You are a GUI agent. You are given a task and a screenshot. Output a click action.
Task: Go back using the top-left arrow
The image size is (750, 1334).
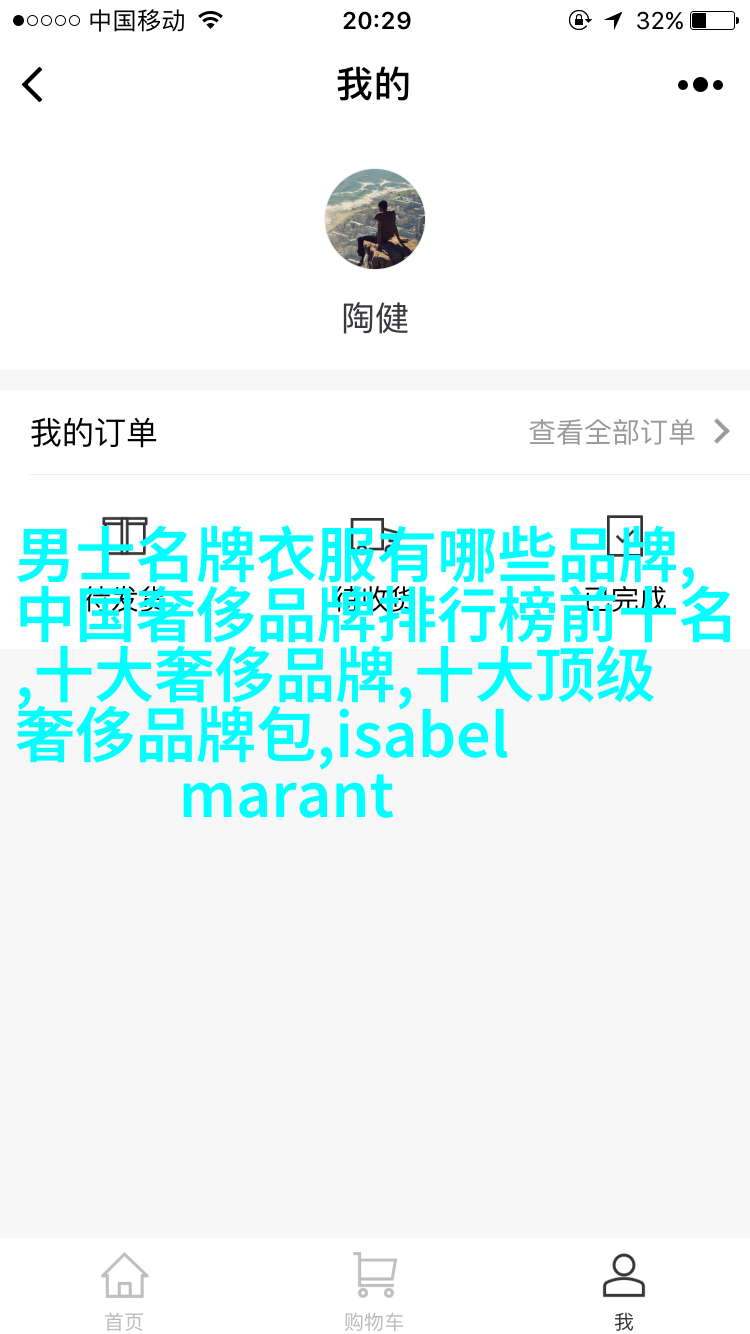(33, 85)
